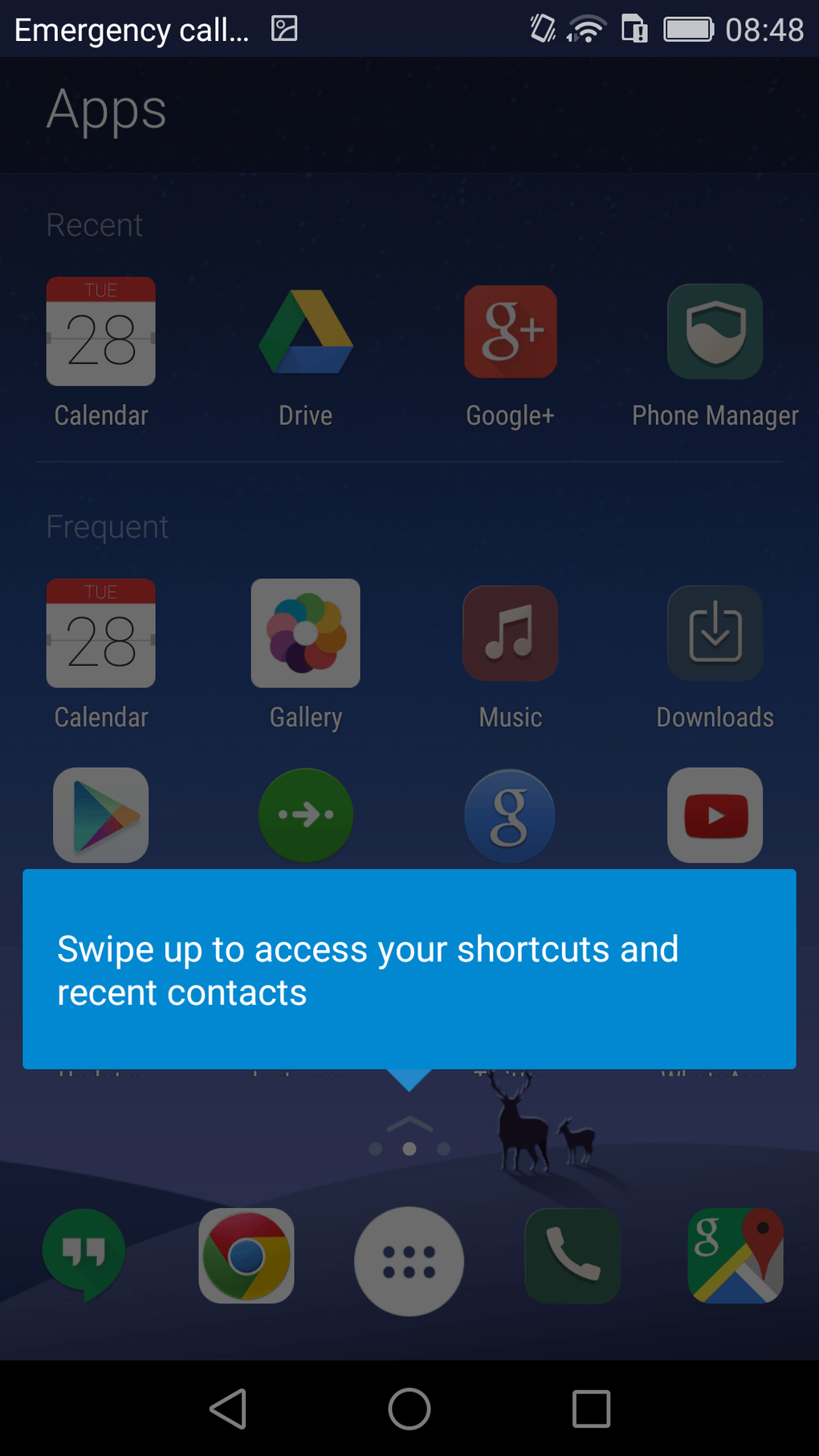Open Google Maps from the dock
Screen dimensions: 819x1456
click(x=735, y=1257)
